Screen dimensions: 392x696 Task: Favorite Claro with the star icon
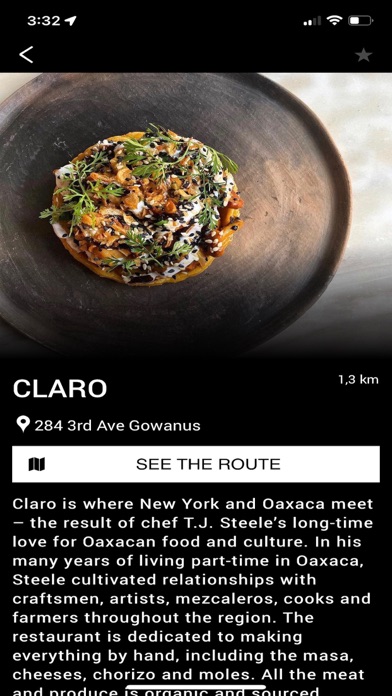click(x=364, y=55)
